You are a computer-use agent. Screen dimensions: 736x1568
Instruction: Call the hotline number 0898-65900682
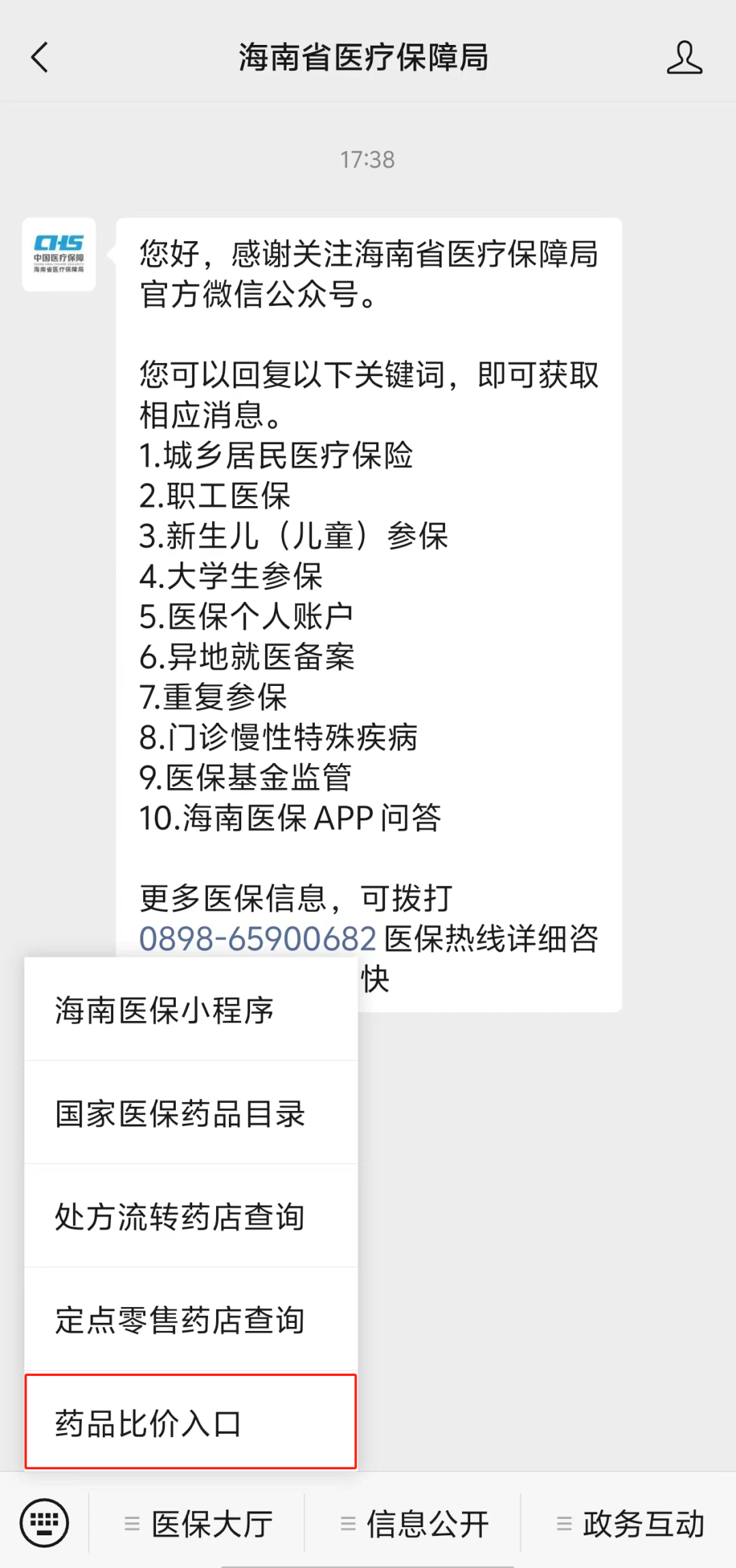pos(258,939)
